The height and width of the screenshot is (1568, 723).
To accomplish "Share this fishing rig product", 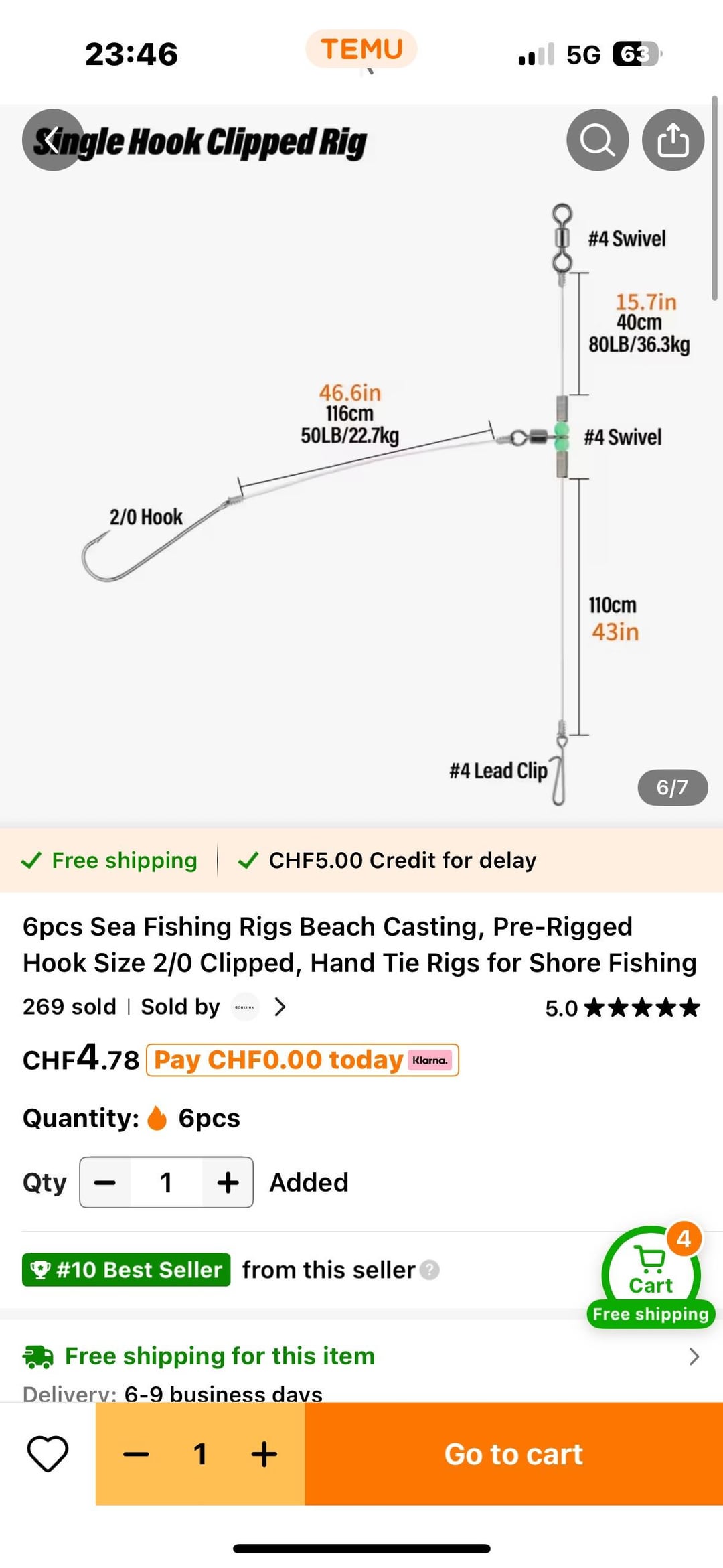I will click(x=673, y=140).
